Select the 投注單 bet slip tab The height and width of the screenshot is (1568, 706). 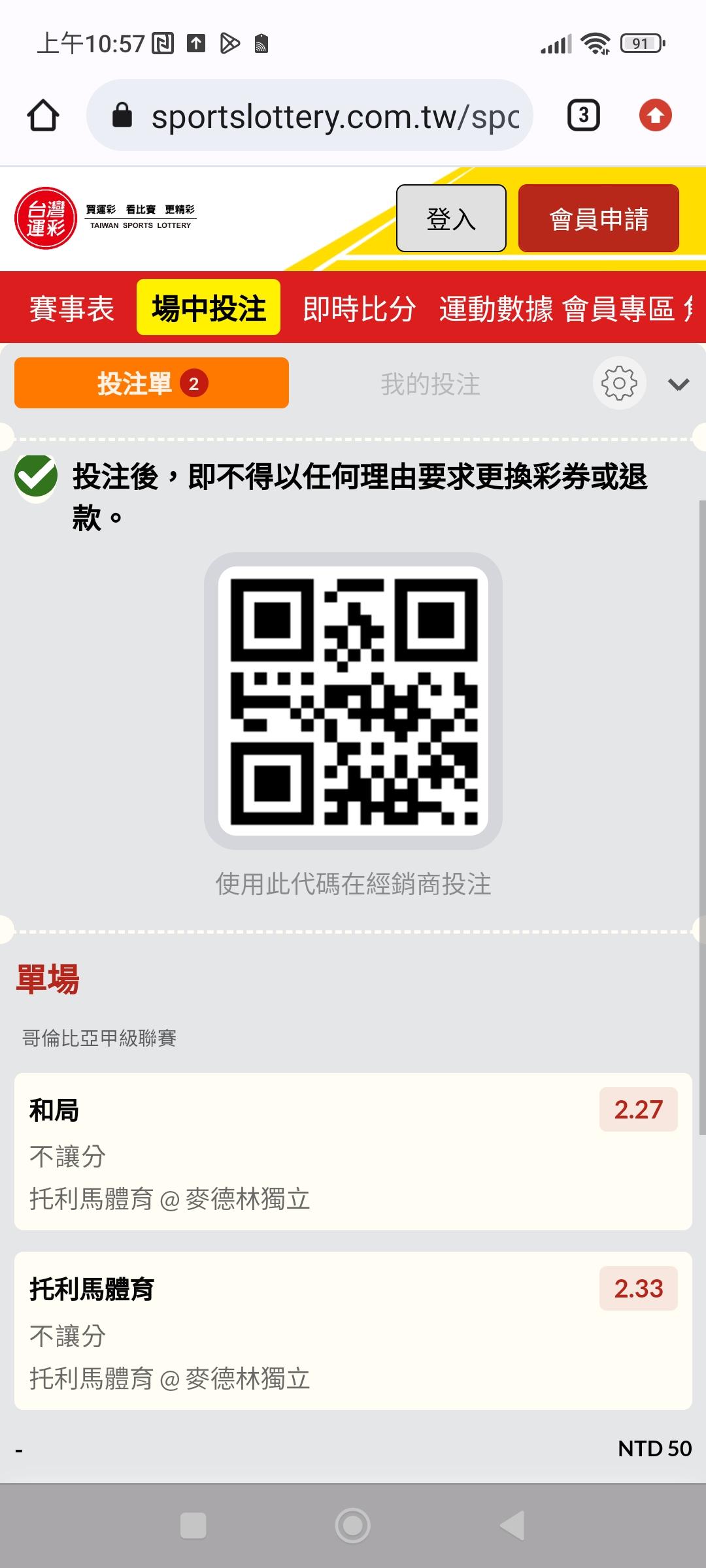(x=152, y=383)
